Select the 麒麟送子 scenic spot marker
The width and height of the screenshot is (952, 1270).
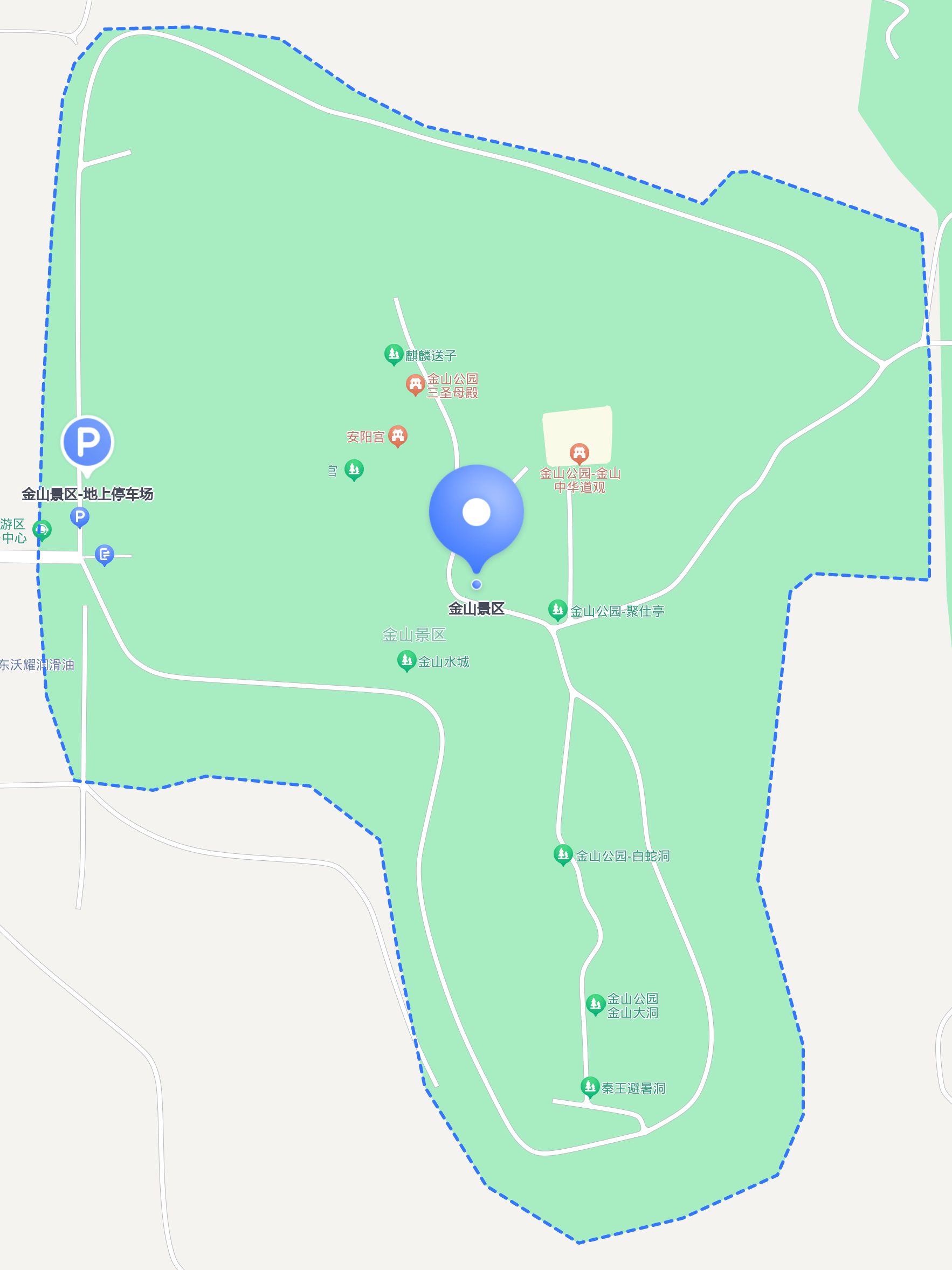[x=394, y=354]
